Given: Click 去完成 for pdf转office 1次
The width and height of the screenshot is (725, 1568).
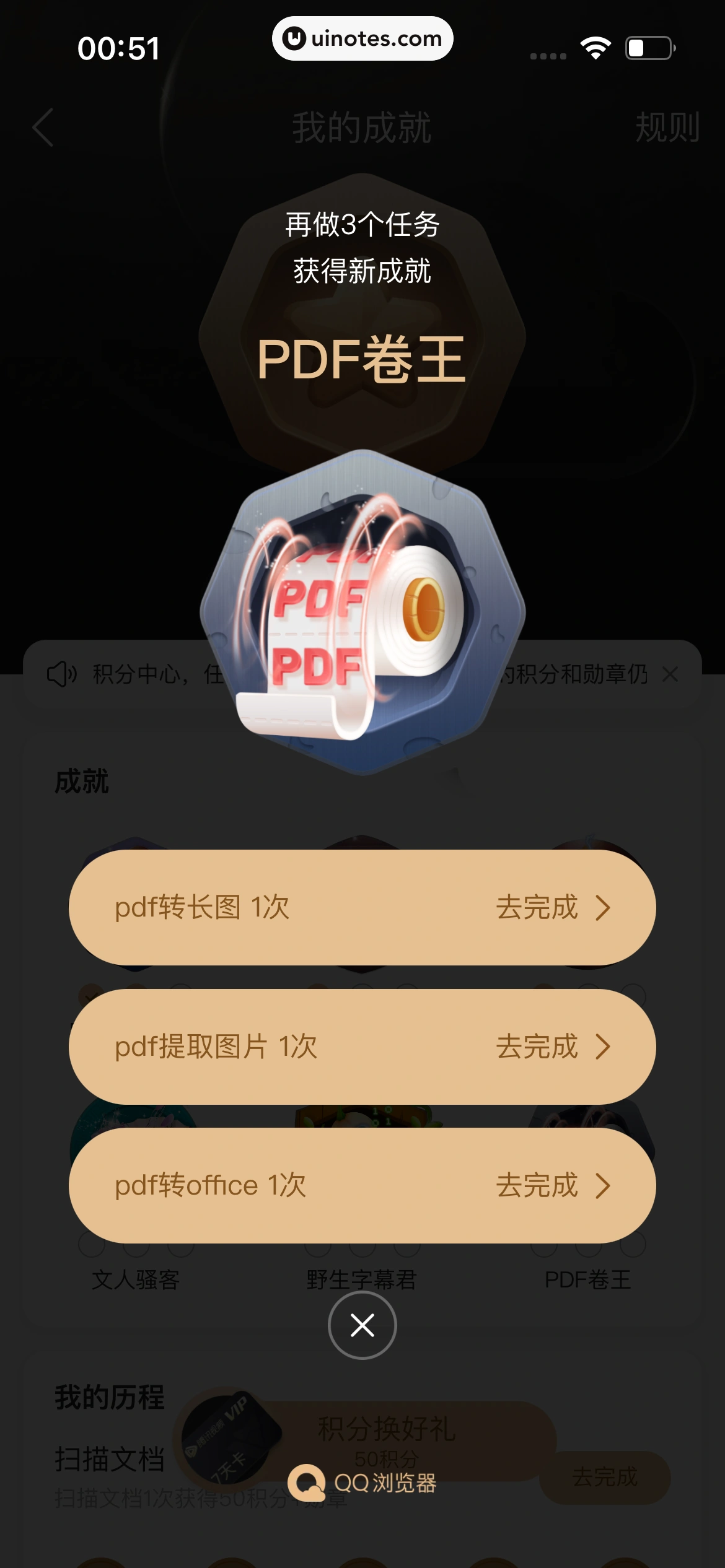Looking at the screenshot, I should click(x=538, y=1186).
